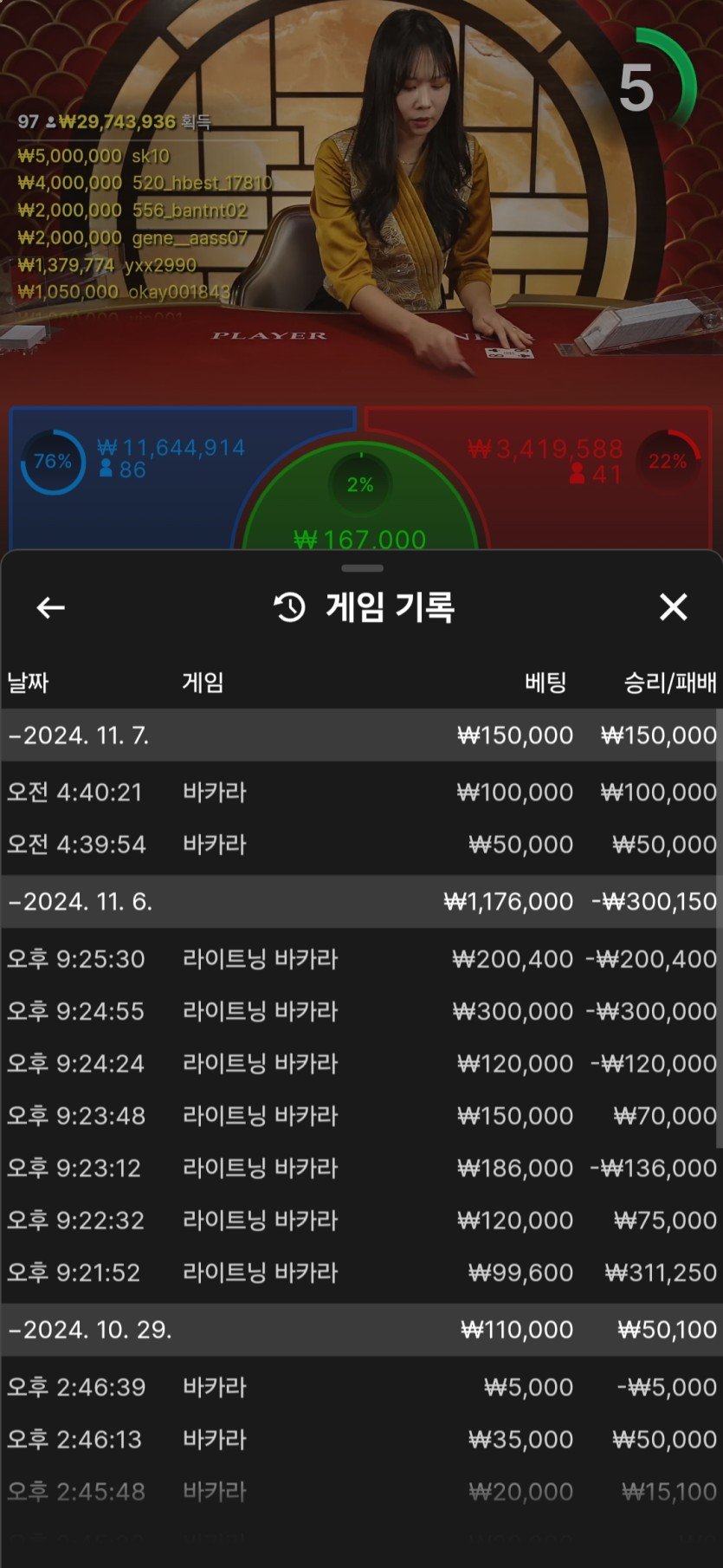This screenshot has width=723, height=1568.
Task: Open the 오후 9:24:24 라이트닝 바카라 record
Action: coord(361,1064)
